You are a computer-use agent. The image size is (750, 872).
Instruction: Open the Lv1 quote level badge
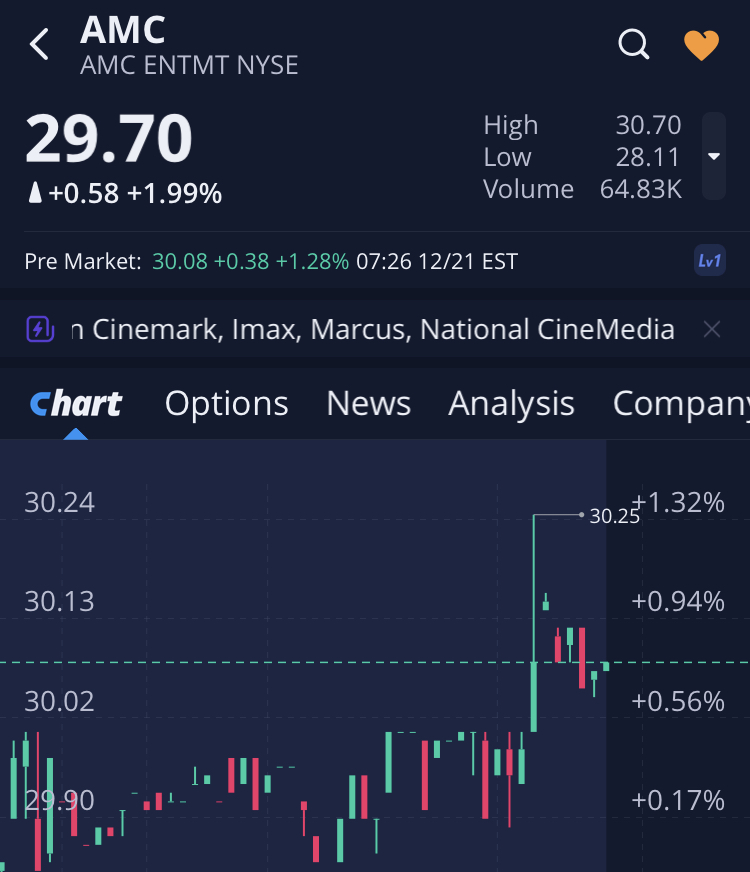pos(709,261)
